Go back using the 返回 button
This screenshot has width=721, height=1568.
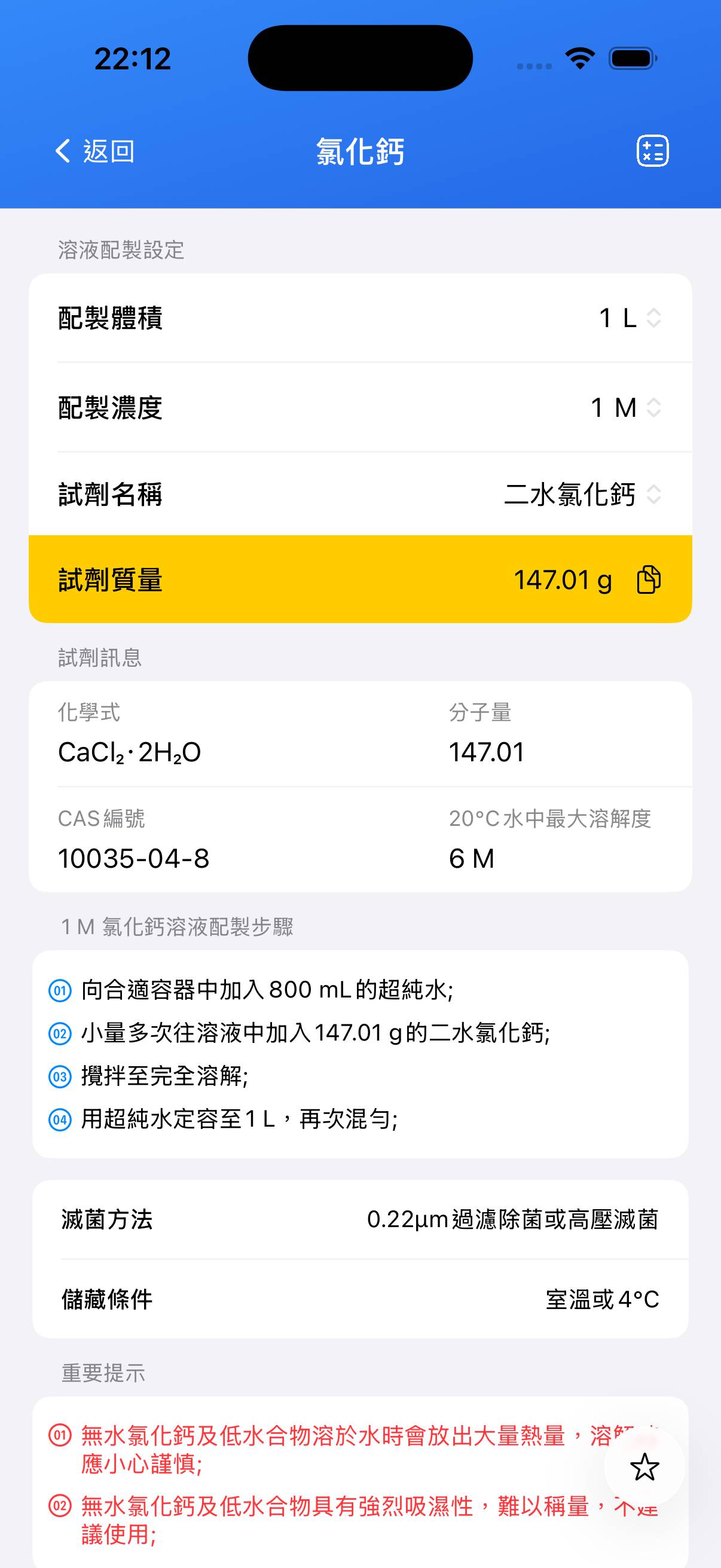click(95, 151)
